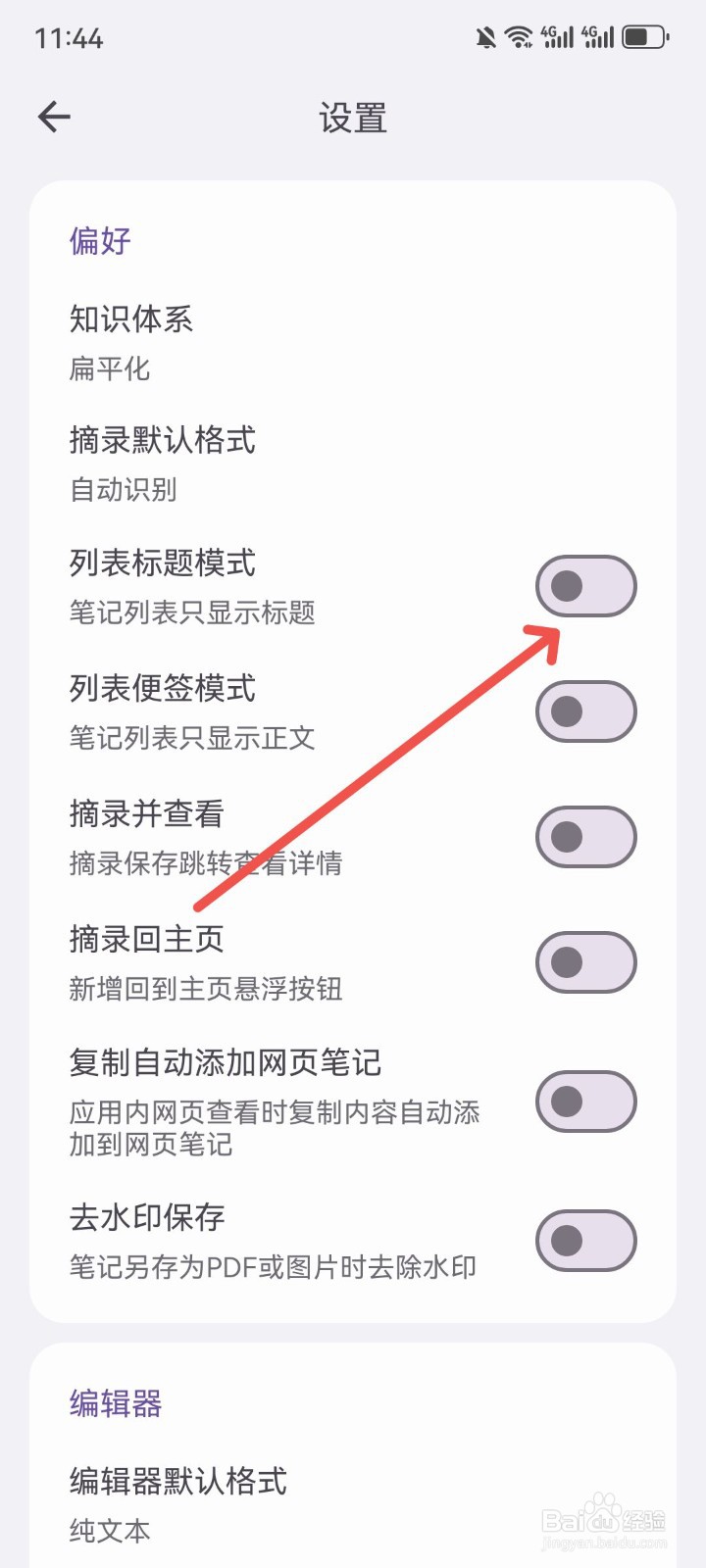The height and width of the screenshot is (1568, 706).
Task: Switch on 摘录回主页
Action: pyautogui.click(x=585, y=962)
